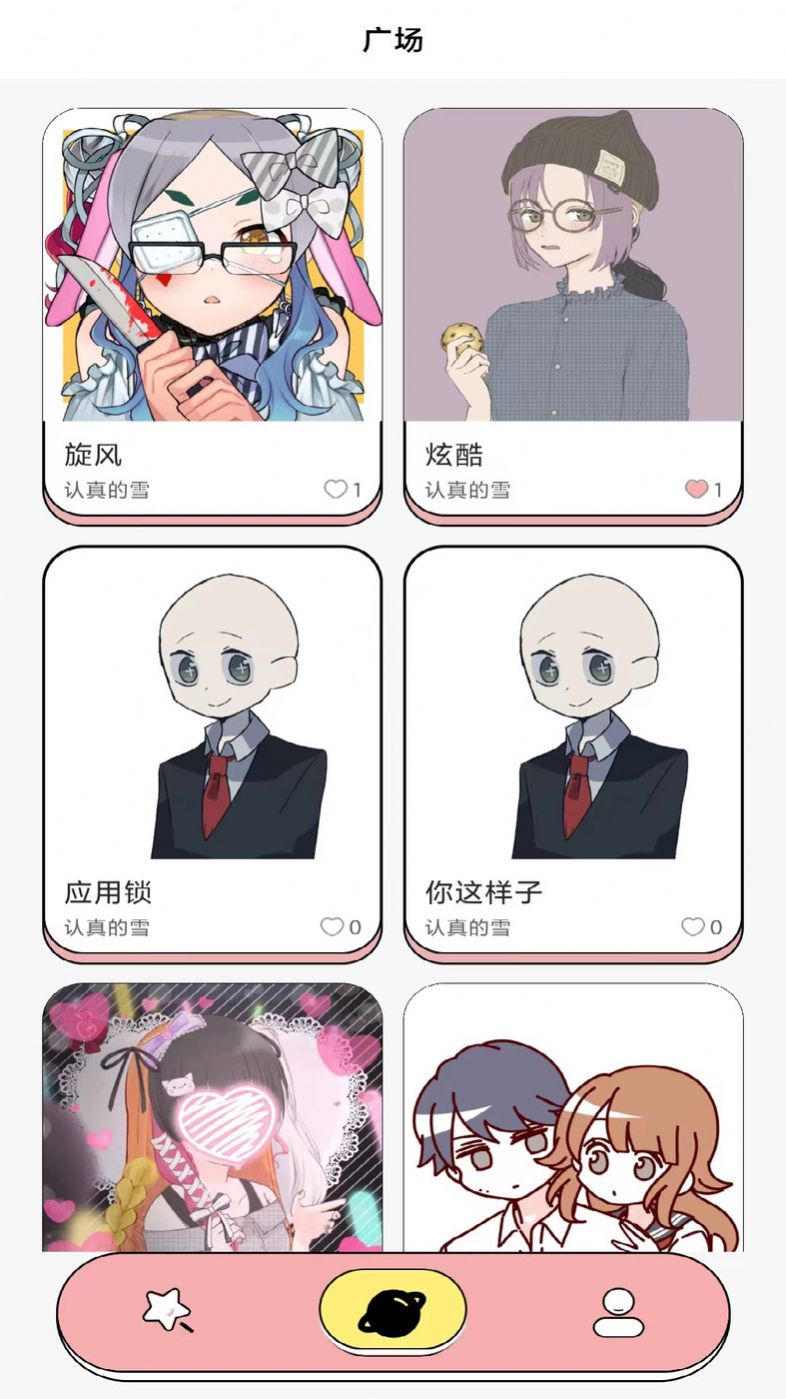Click the heart icon on the 应用锁 card
This screenshot has width=786, height=1399.
click(x=334, y=928)
